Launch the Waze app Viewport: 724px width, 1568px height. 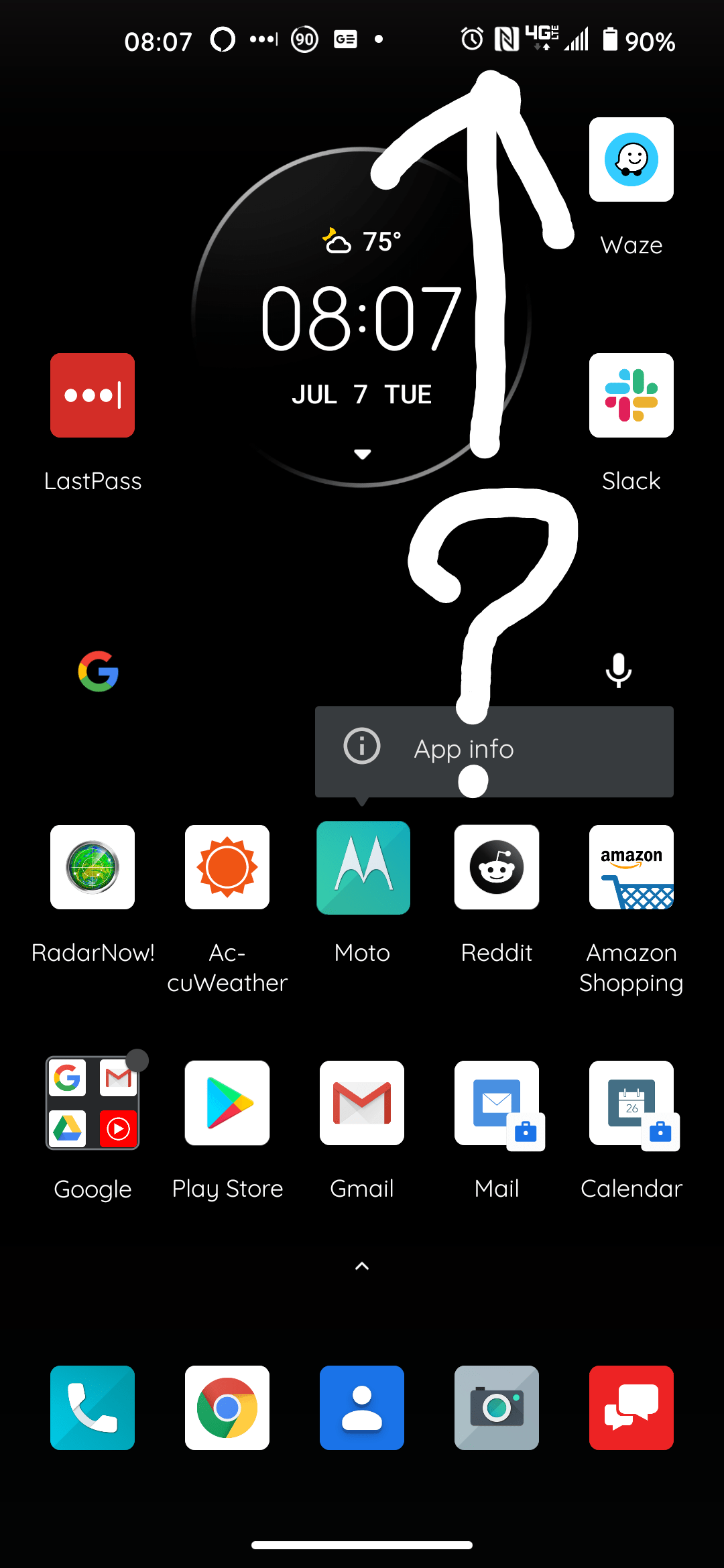[631, 160]
